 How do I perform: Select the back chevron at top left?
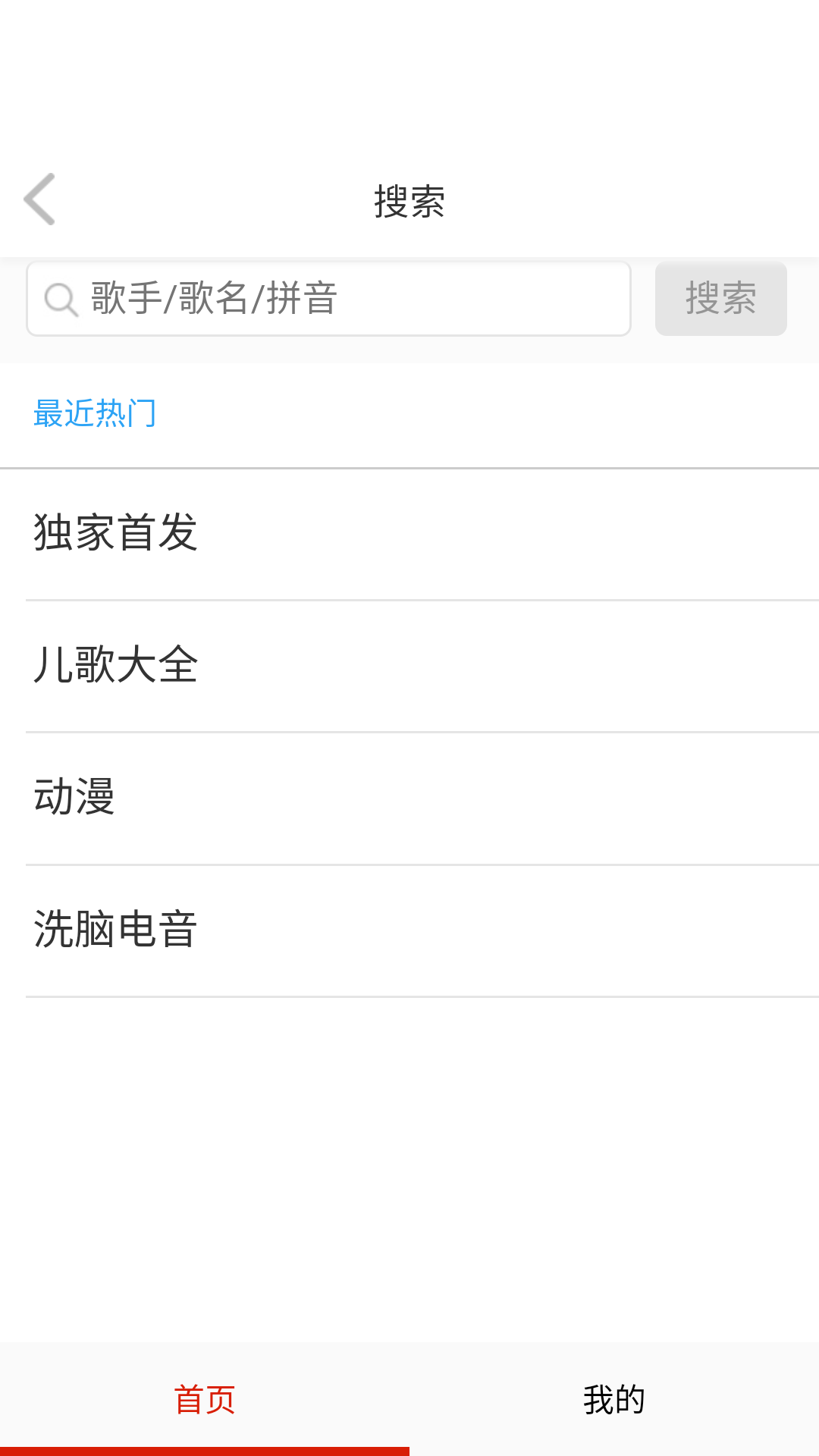point(39,200)
